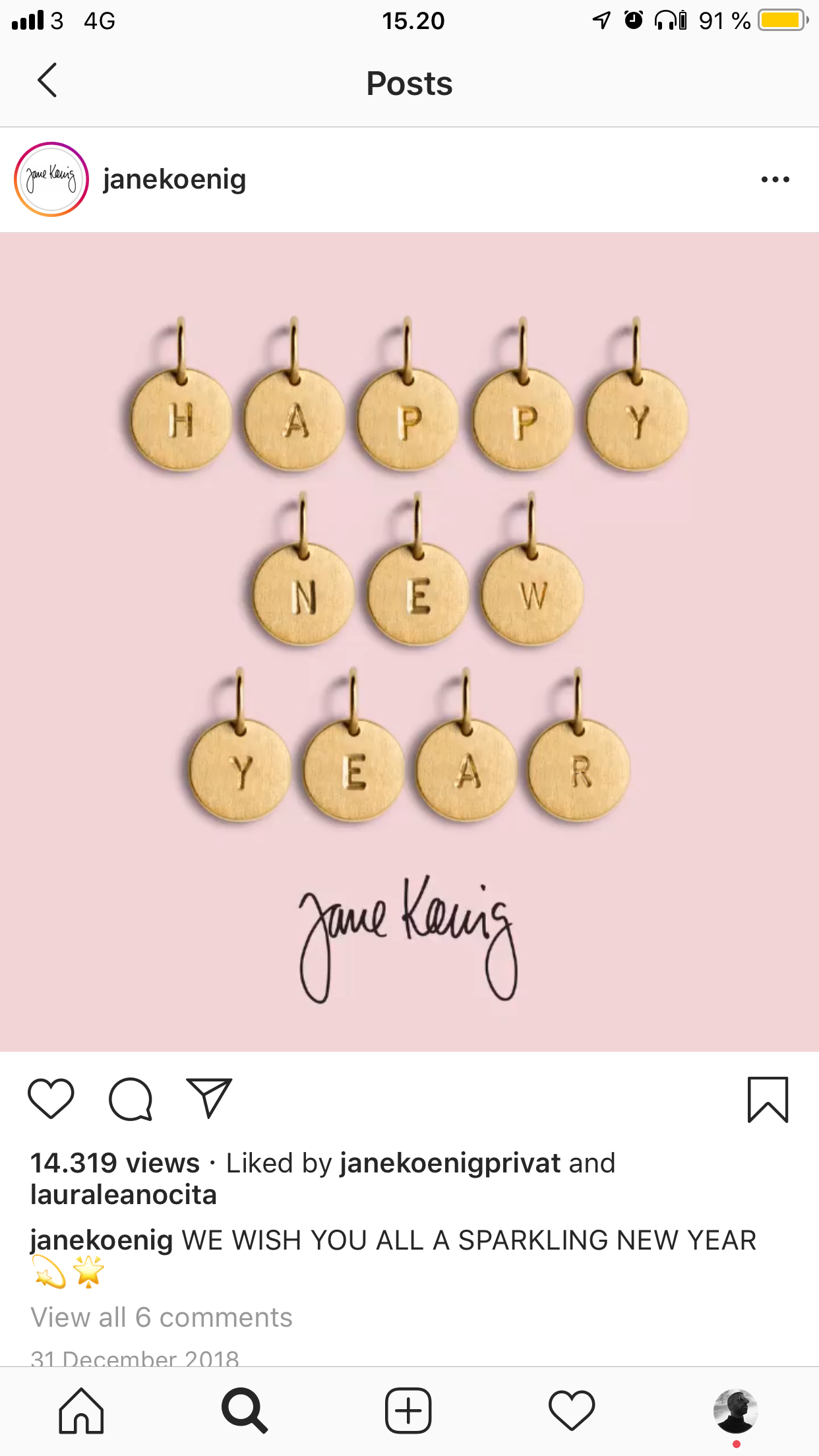Open janekoenig's story from the profile picture

click(x=51, y=179)
